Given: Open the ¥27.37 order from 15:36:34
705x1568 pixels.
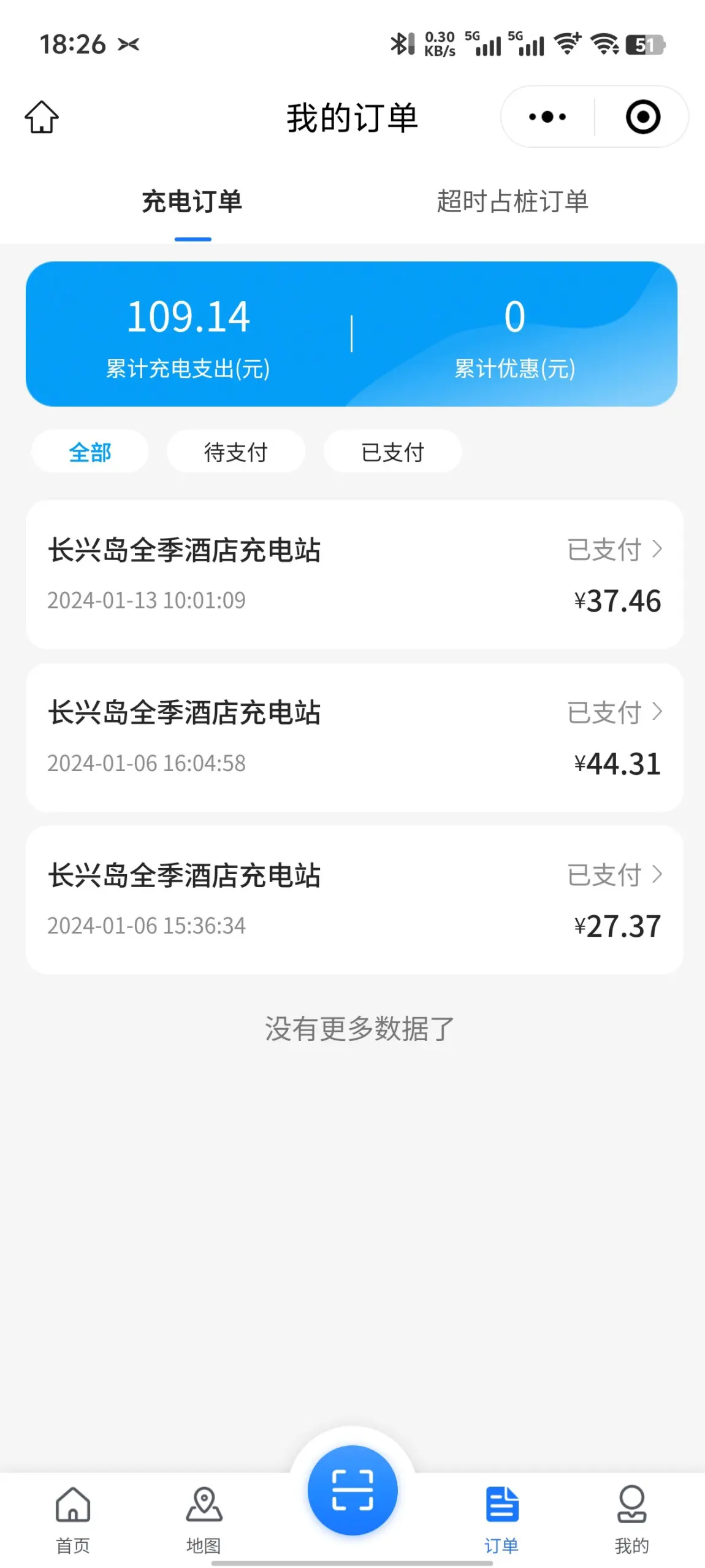Looking at the screenshot, I should (354, 900).
